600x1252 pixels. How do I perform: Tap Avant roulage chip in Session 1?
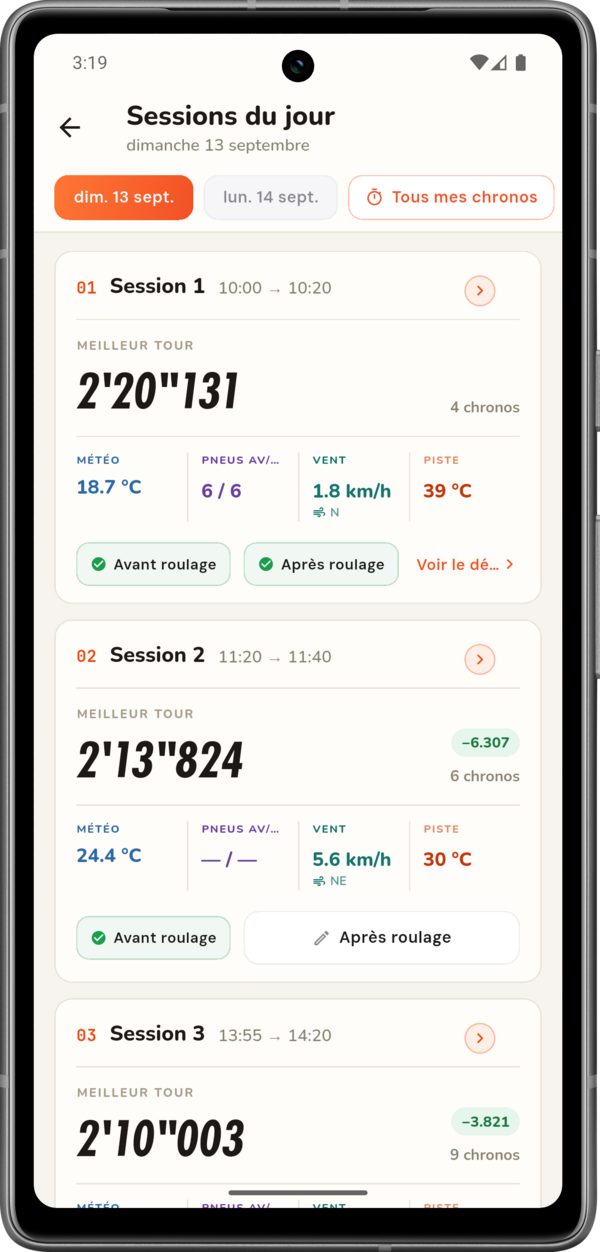154,564
